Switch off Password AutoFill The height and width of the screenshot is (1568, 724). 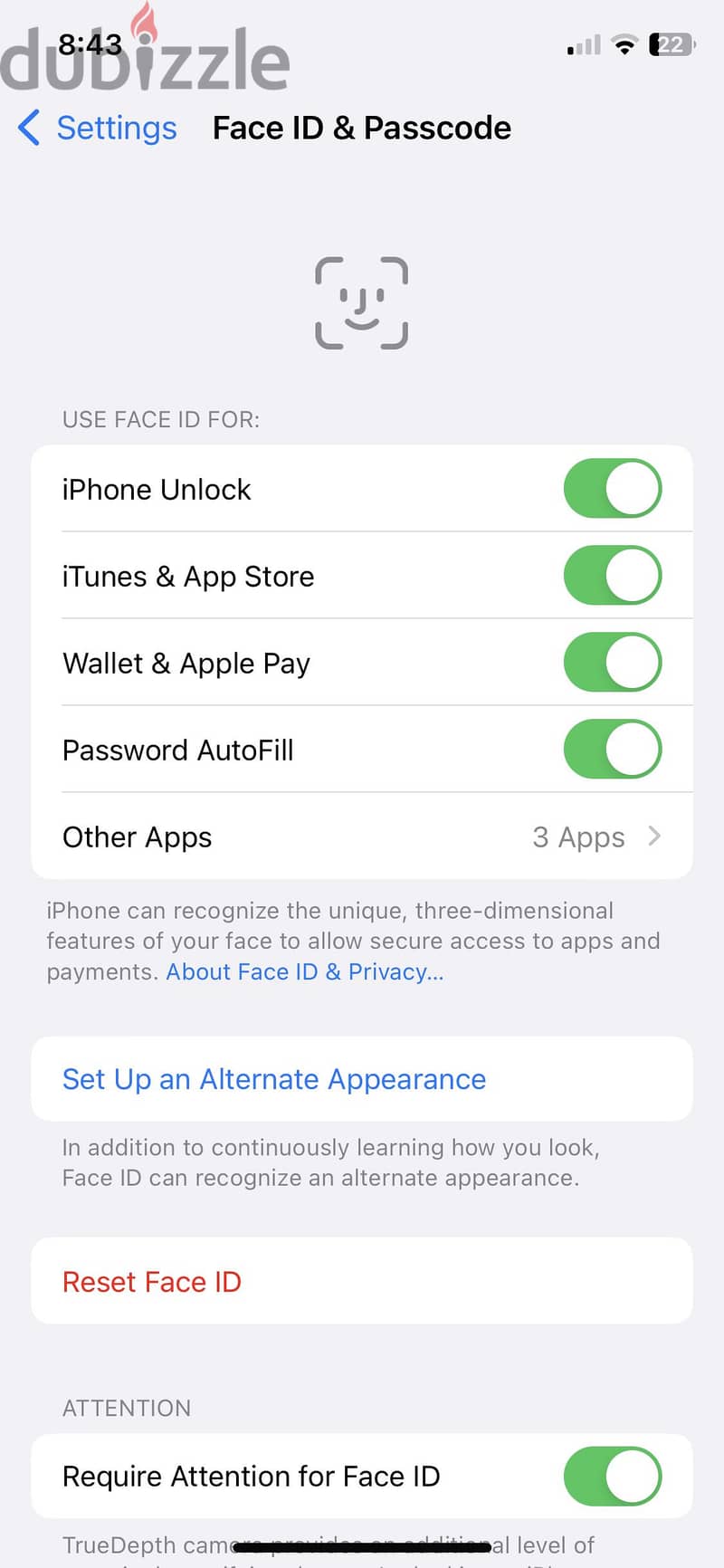click(x=613, y=750)
